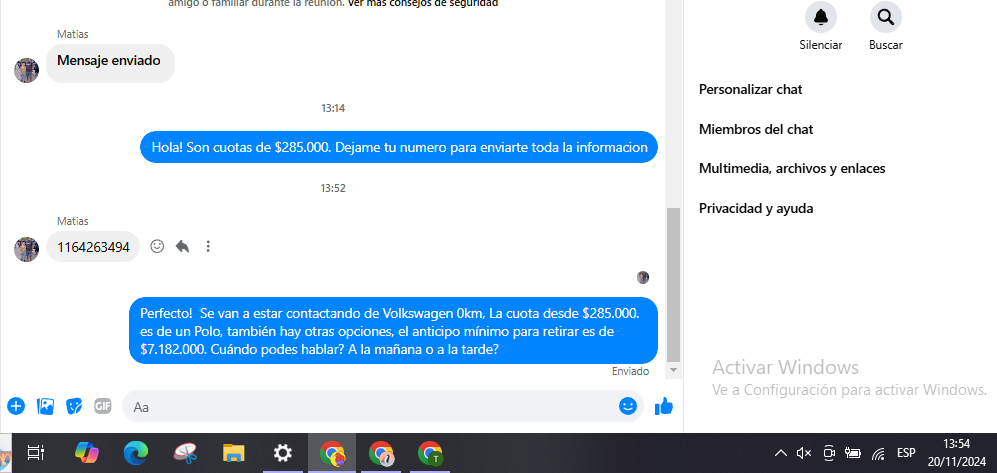Open Windows Settings from the taskbar
997x473 pixels.
pos(283,453)
